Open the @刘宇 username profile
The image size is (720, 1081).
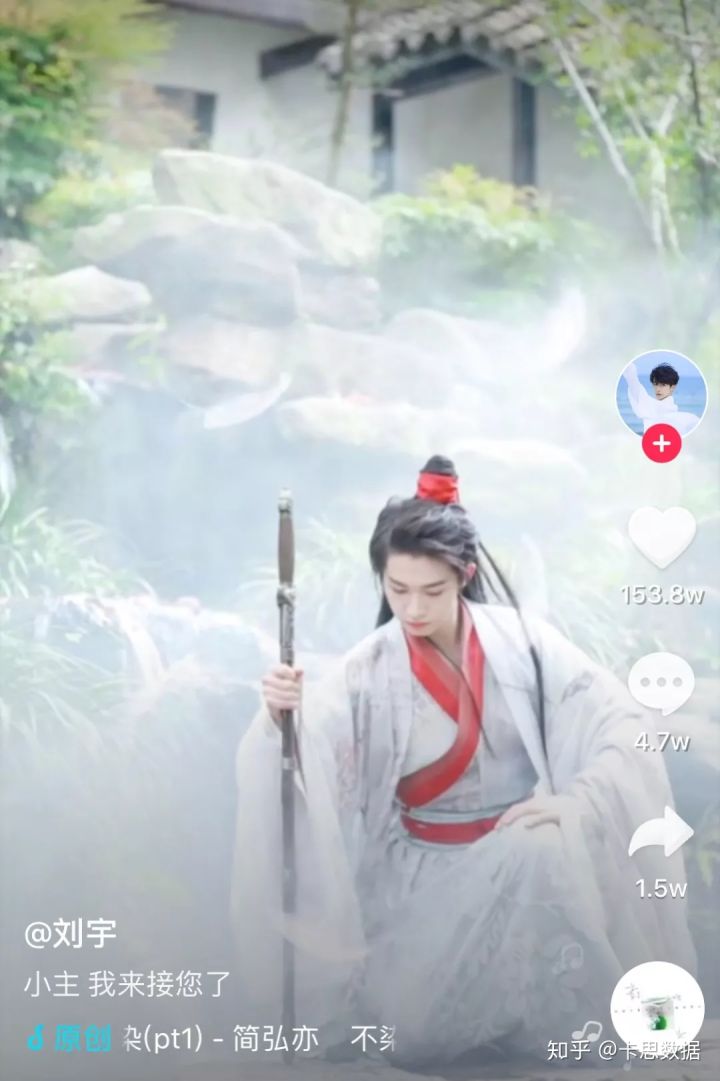[x=70, y=935]
